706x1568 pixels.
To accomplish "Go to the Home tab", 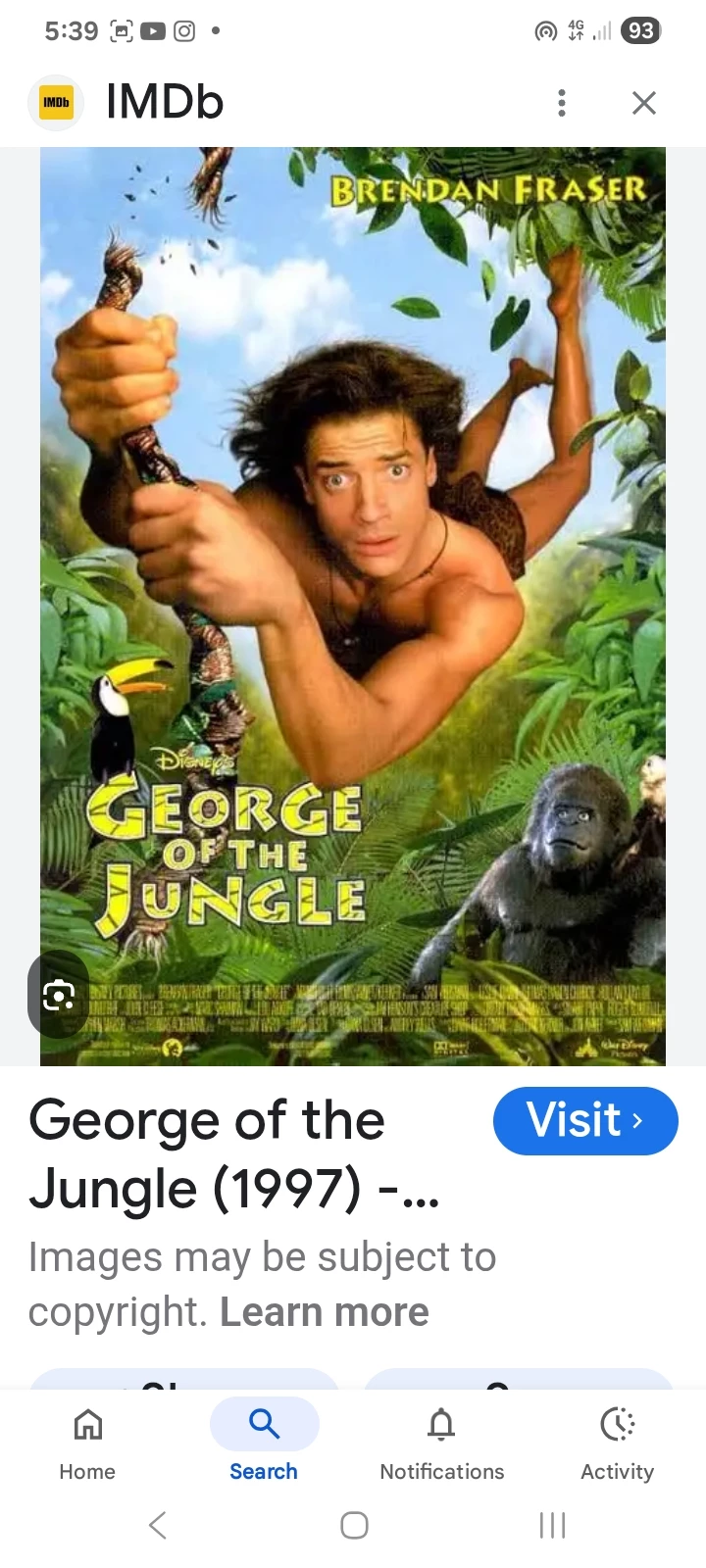I will click(x=87, y=1442).
